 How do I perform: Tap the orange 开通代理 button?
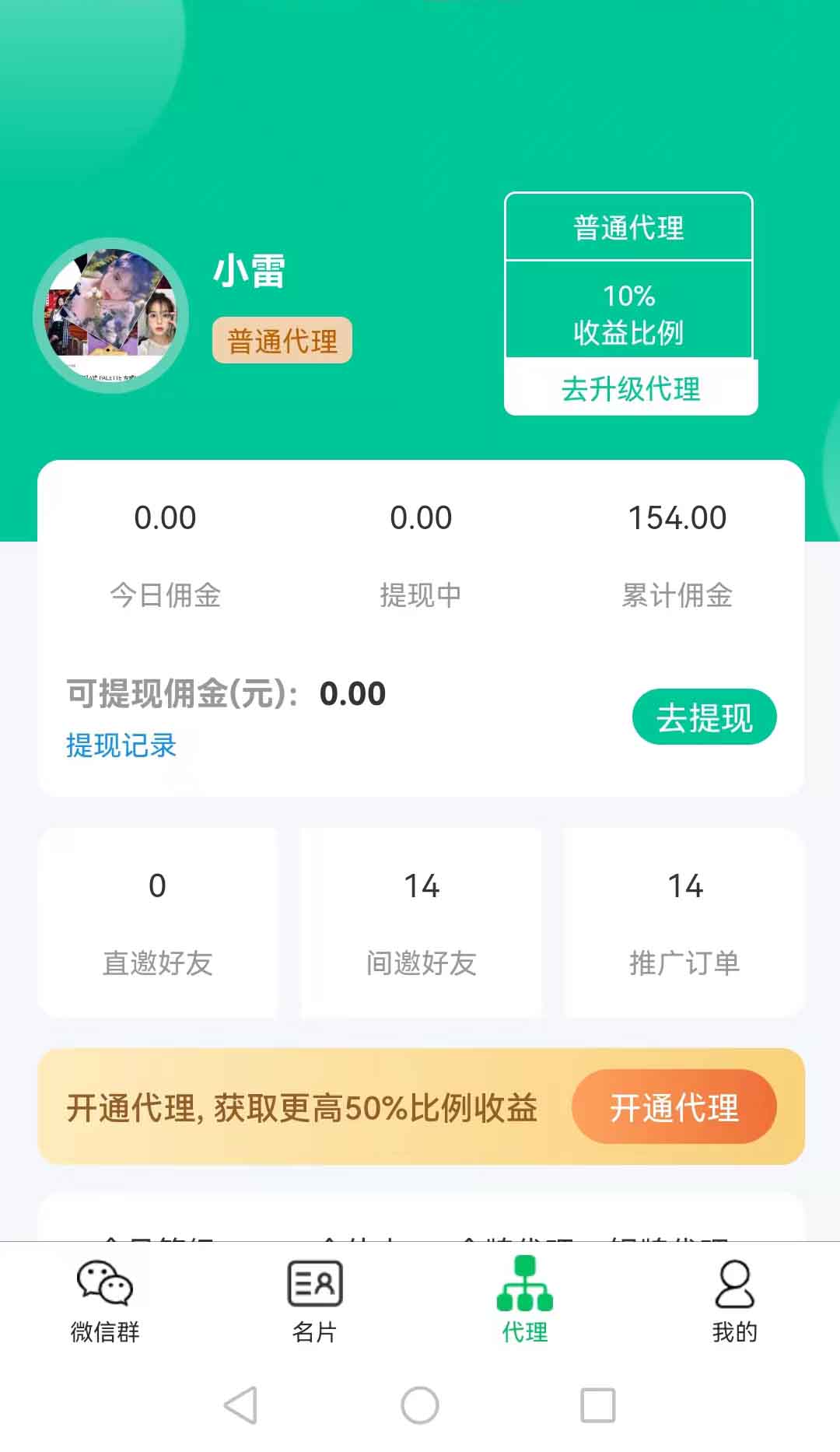coord(674,1107)
